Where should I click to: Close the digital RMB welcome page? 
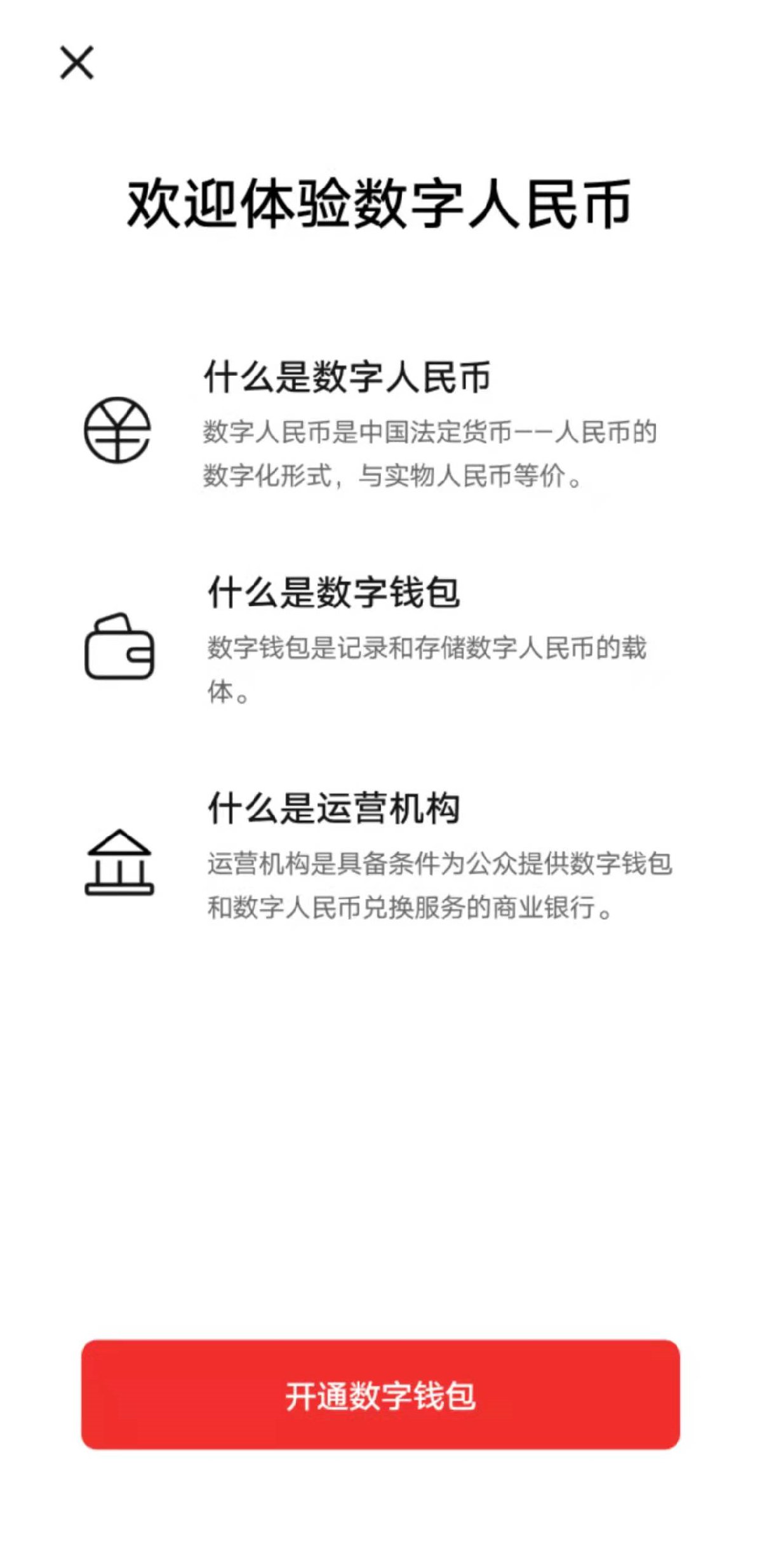pyautogui.click(x=77, y=63)
